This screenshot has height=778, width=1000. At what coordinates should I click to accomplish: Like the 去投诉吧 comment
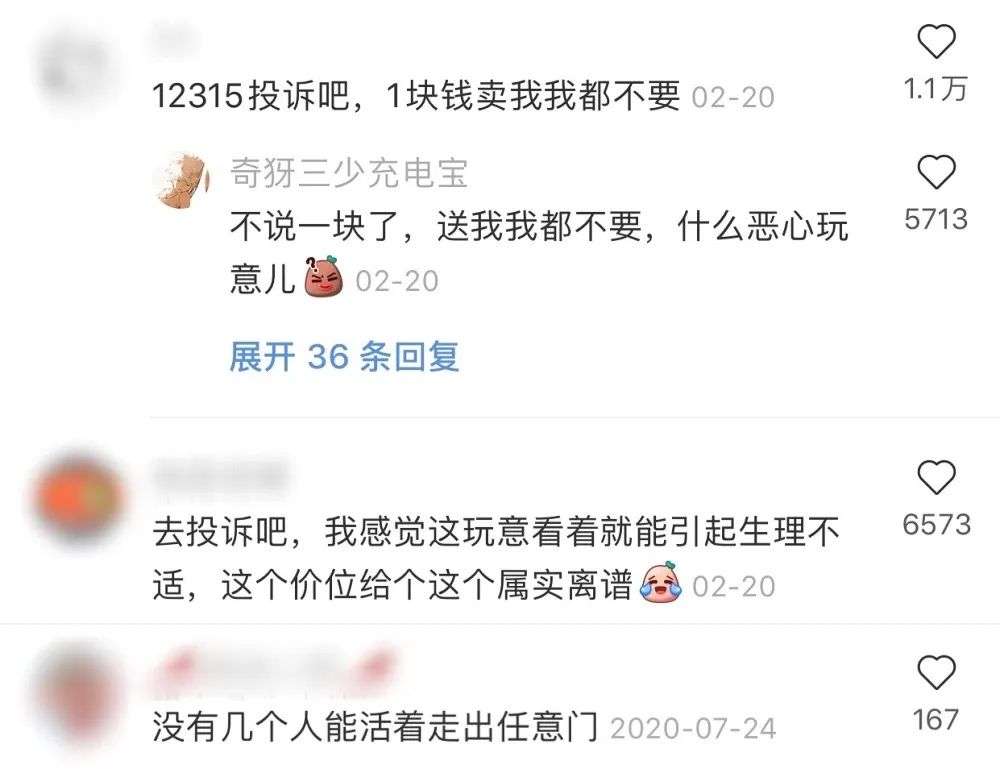936,479
